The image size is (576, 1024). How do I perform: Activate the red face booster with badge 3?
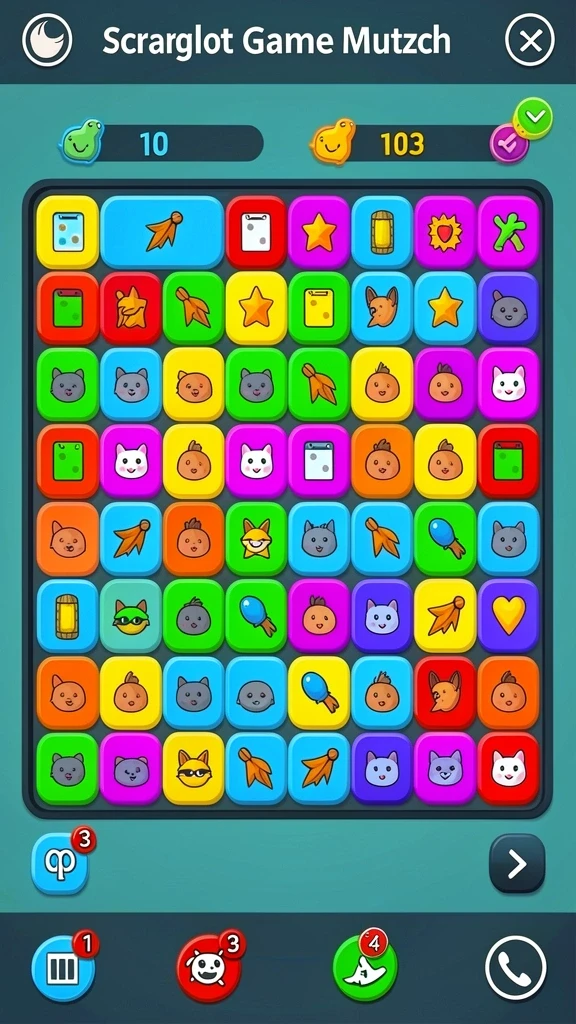[x=208, y=968]
